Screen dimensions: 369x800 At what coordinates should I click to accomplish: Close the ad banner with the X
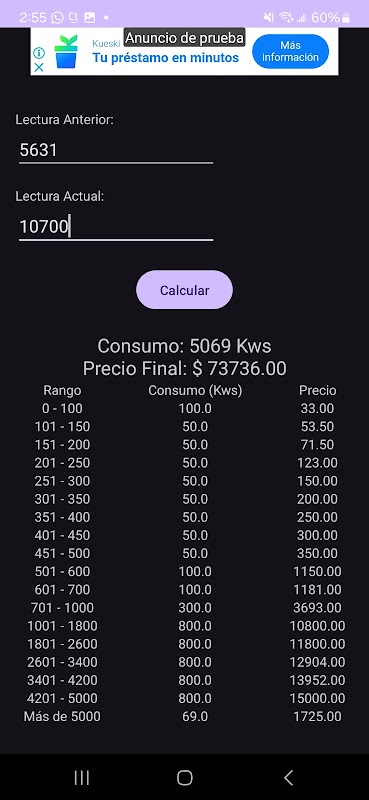click(x=39, y=67)
